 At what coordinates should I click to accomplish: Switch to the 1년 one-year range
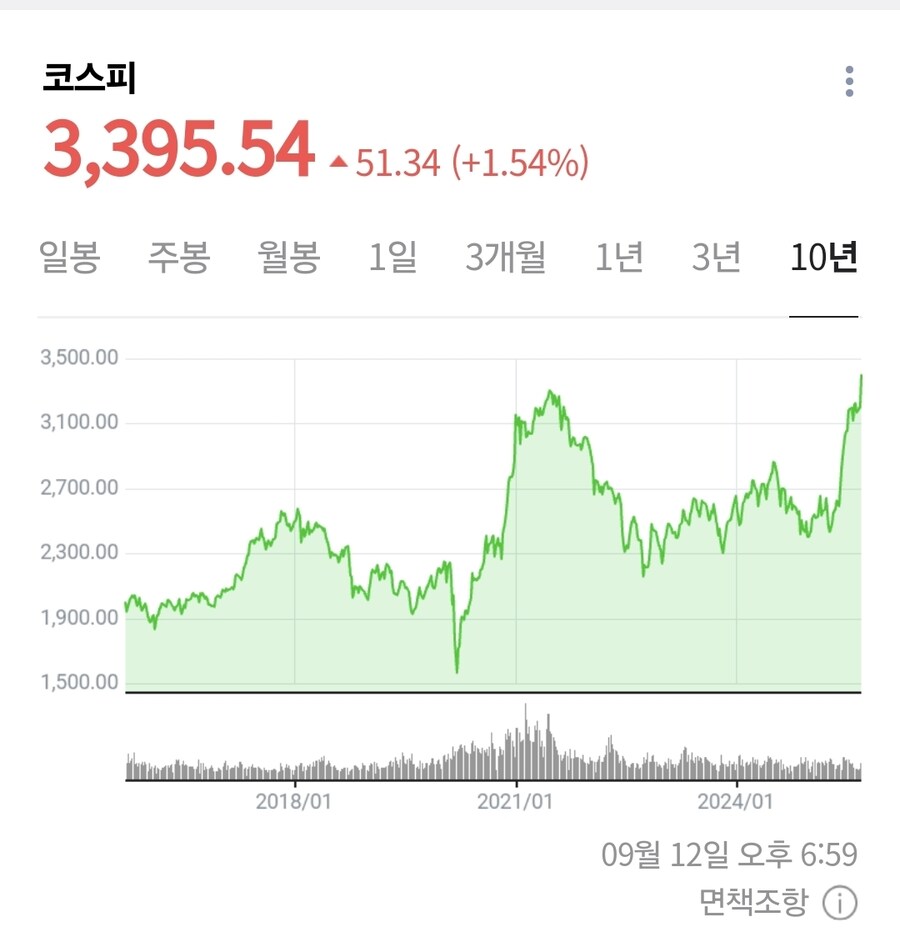tap(622, 257)
